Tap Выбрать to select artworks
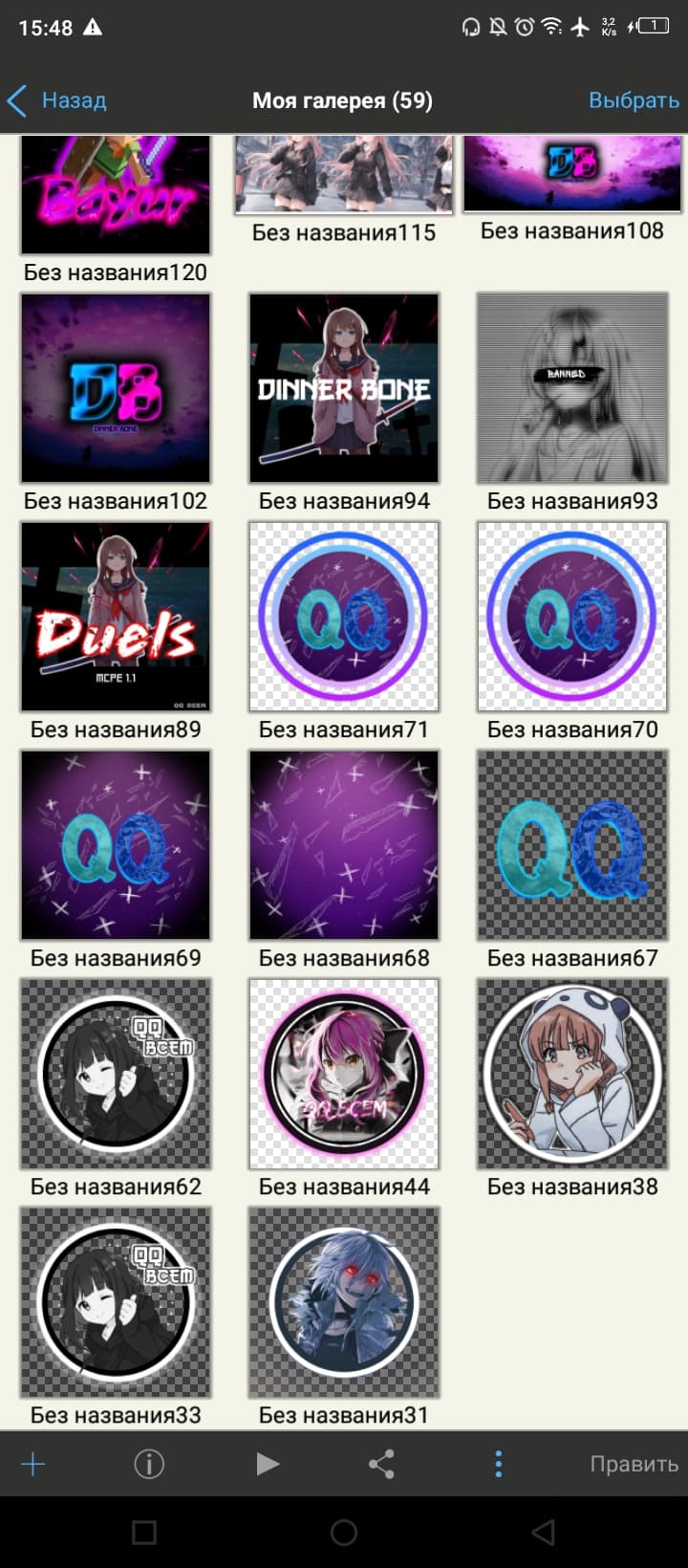The width and height of the screenshot is (688, 1568). click(x=633, y=100)
